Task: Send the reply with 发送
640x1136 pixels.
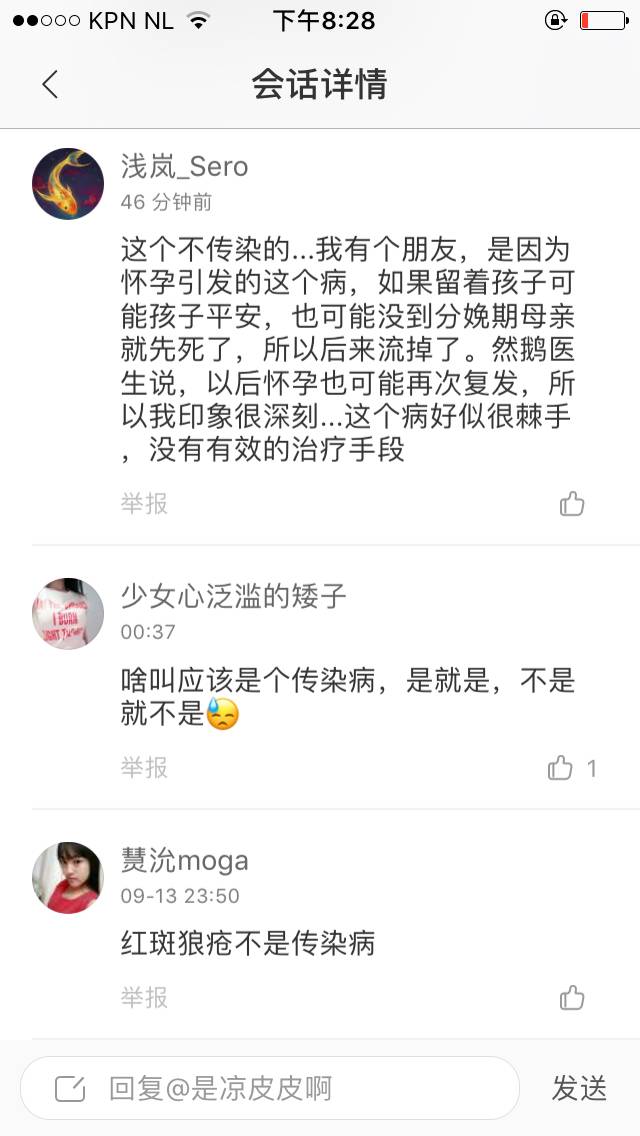Action: point(579,1088)
